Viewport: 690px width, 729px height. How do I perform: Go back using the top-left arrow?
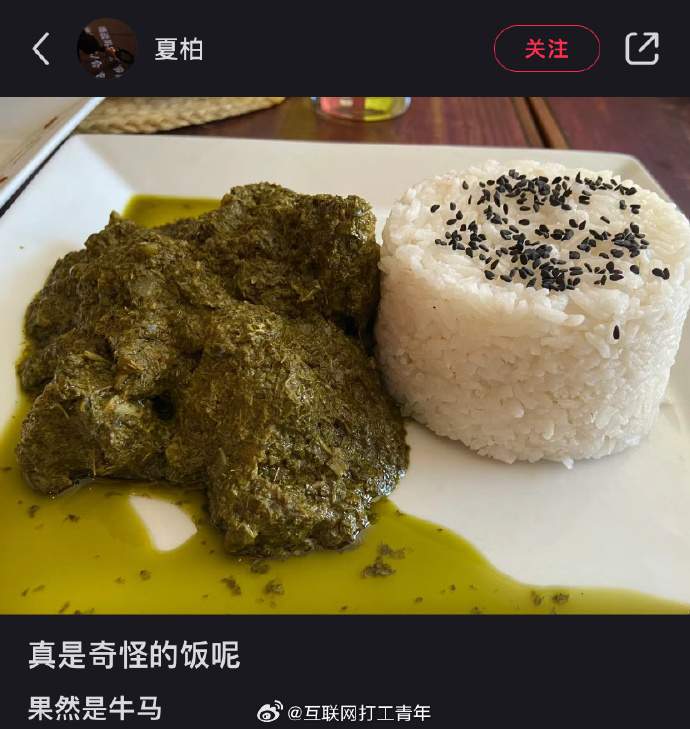pos(41,48)
